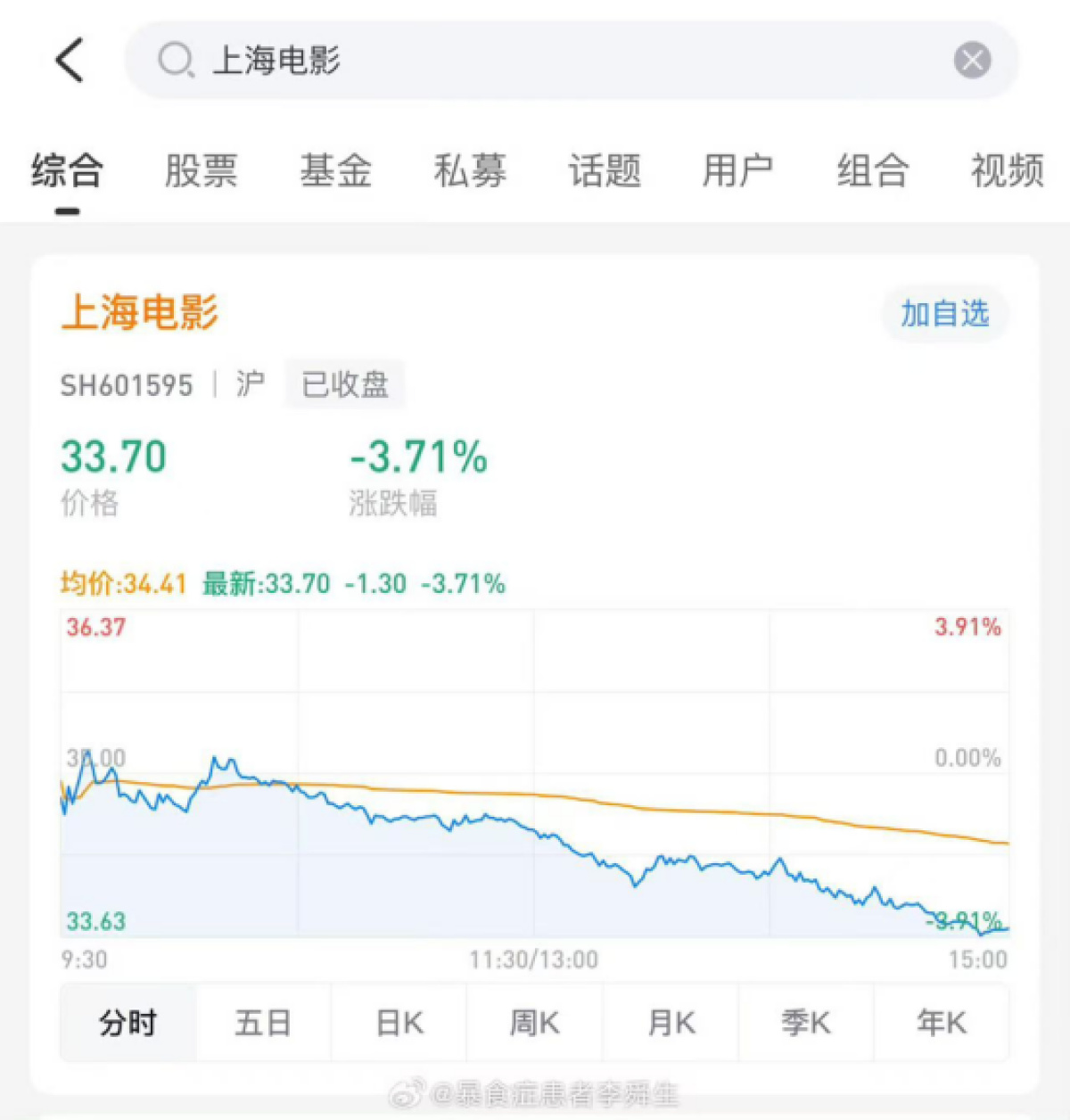Clear the search text
The width and height of the screenshot is (1070, 1120).
click(x=972, y=61)
